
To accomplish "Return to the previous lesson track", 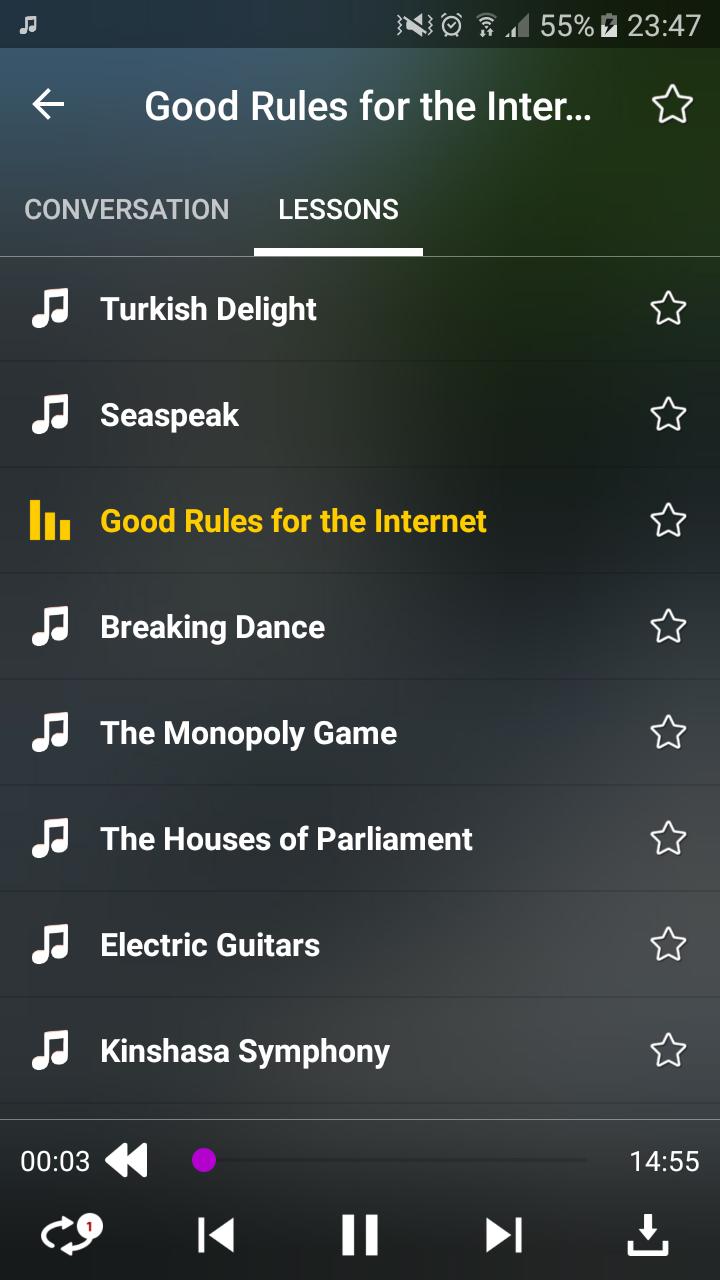I will coord(216,1235).
